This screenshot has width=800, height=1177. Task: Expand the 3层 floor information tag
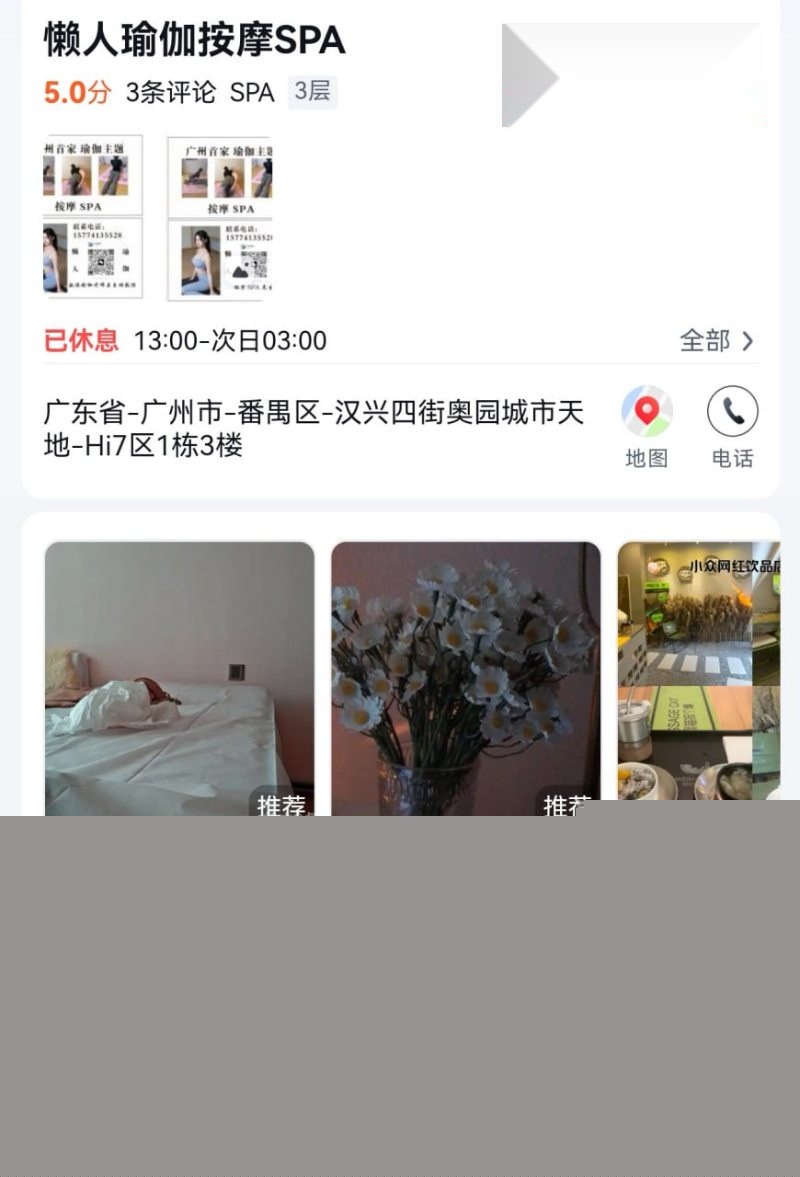pyautogui.click(x=311, y=92)
